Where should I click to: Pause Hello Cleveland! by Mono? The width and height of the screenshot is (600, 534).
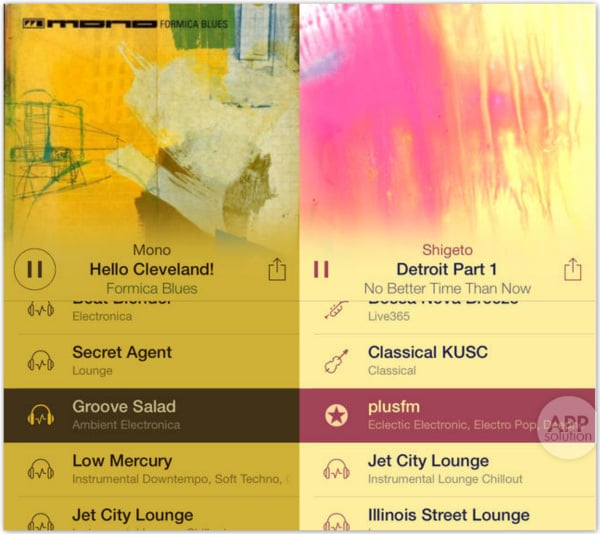pos(34,269)
